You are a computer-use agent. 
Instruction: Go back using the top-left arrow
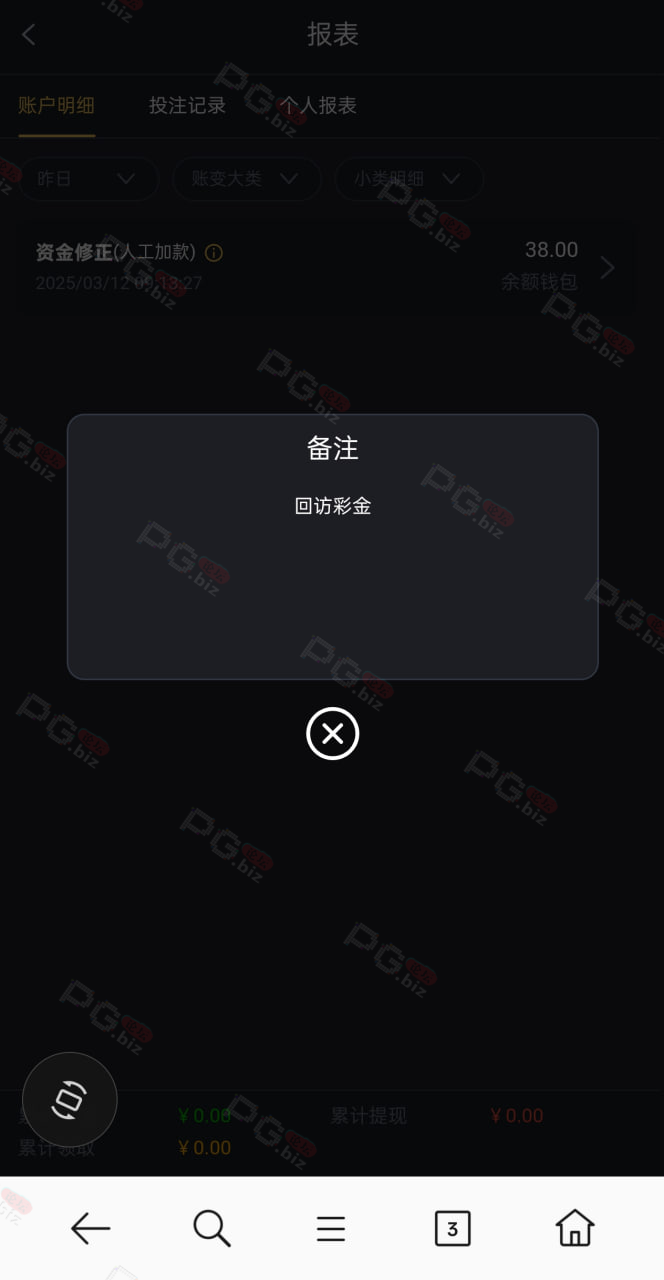pyautogui.click(x=29, y=35)
